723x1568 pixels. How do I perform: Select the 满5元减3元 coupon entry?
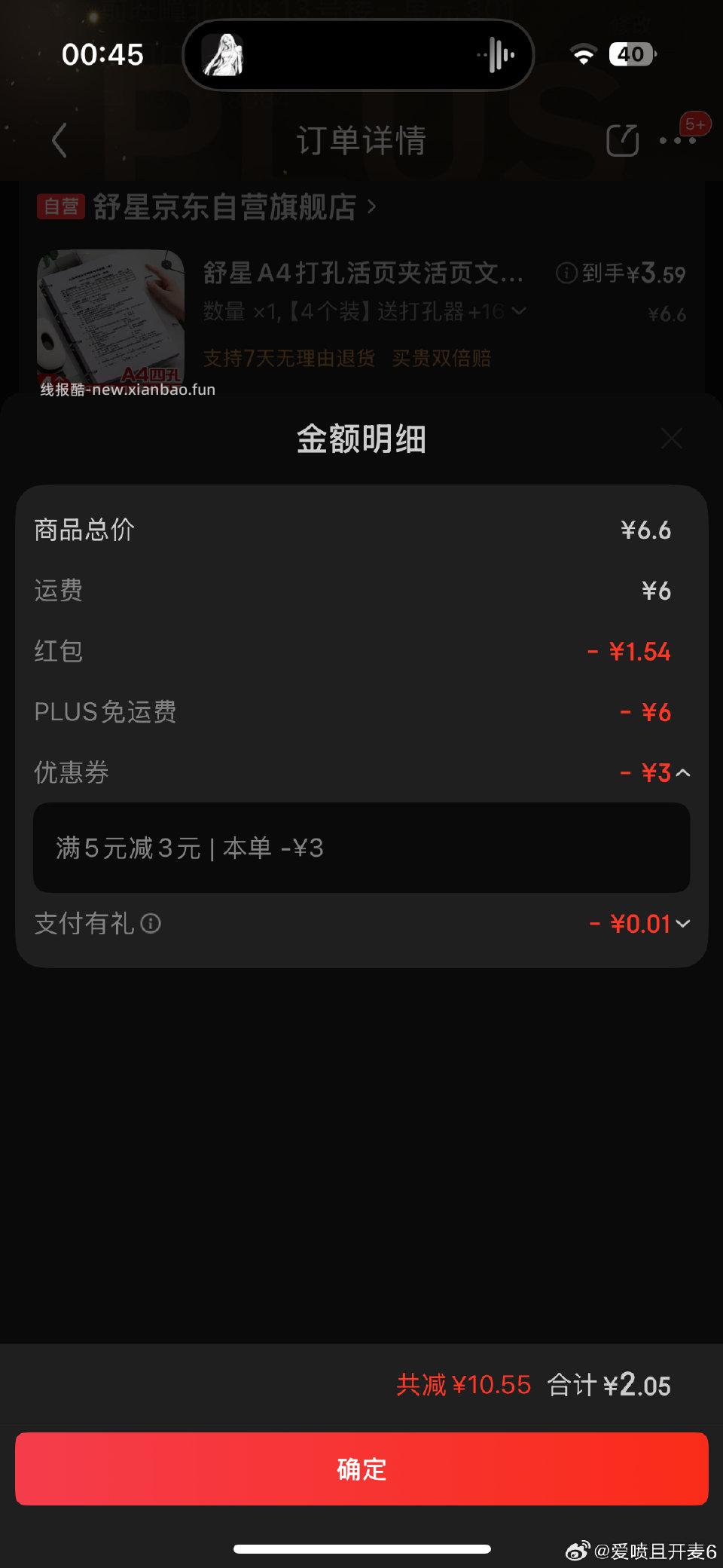360,848
